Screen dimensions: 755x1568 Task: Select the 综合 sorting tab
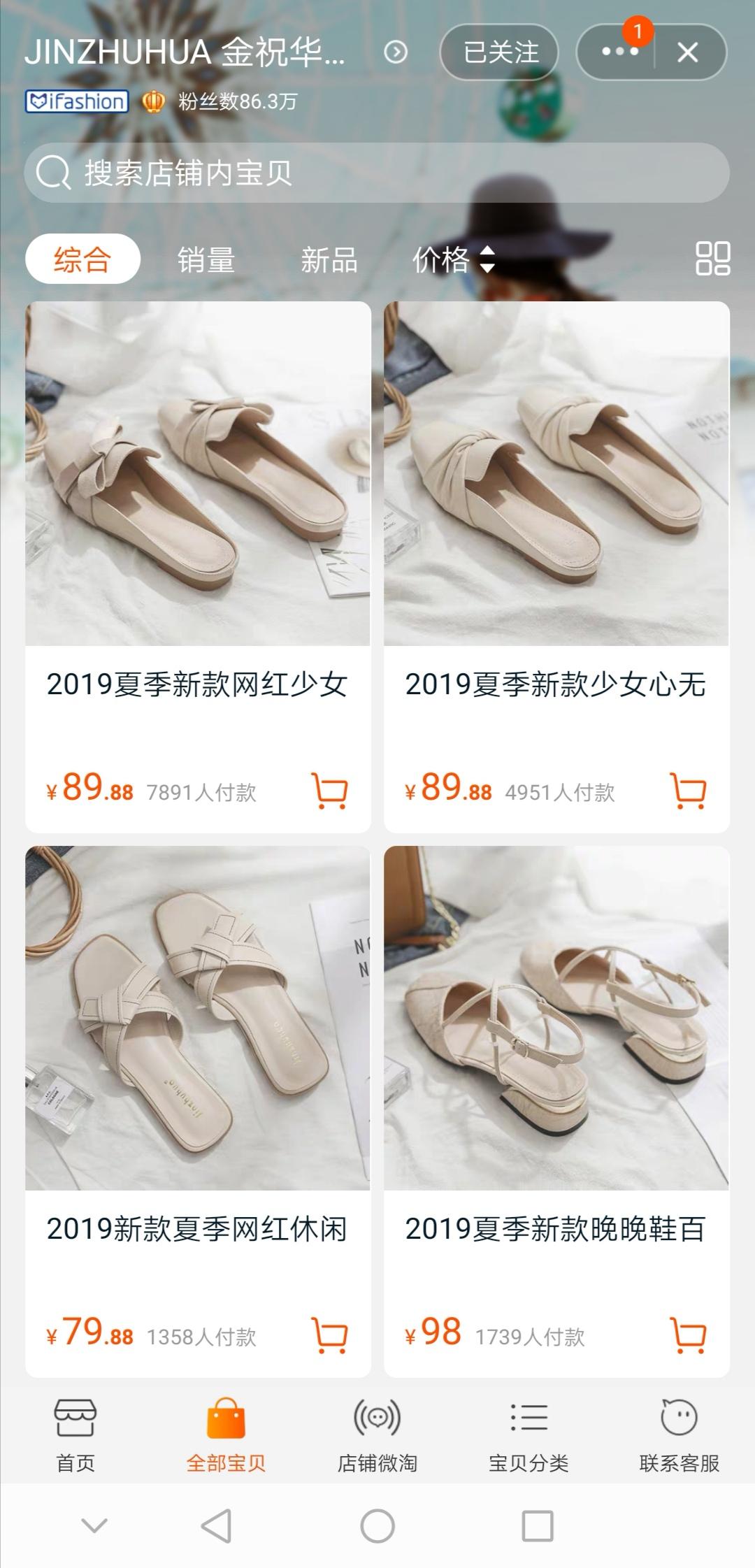(x=82, y=259)
